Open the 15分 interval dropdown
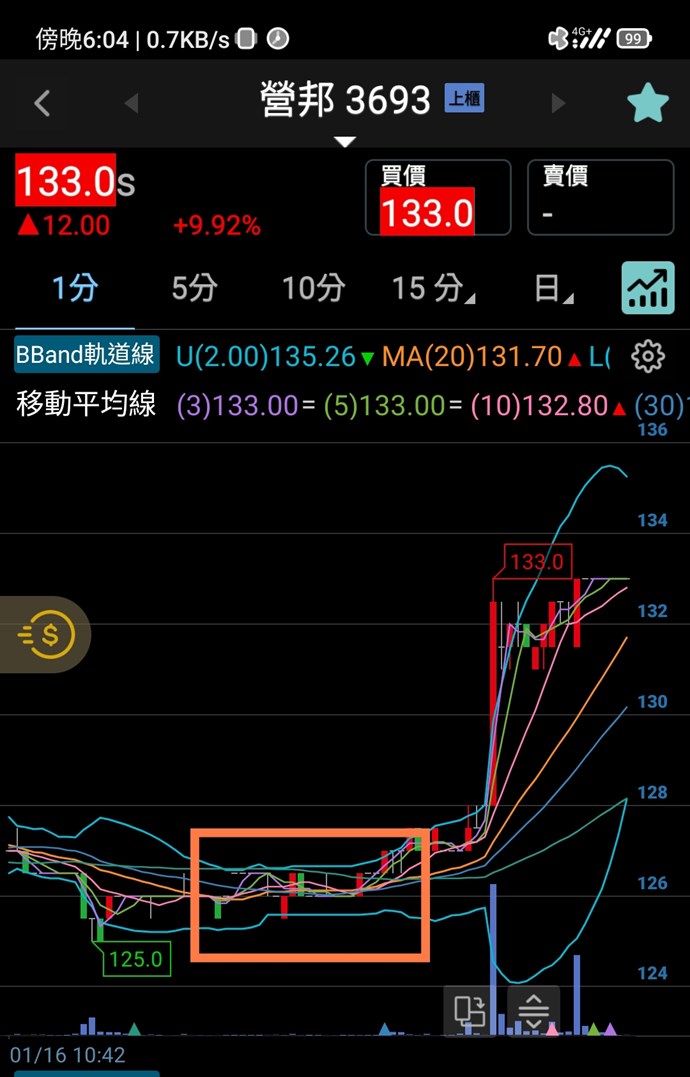This screenshot has width=690, height=1077. (x=432, y=289)
